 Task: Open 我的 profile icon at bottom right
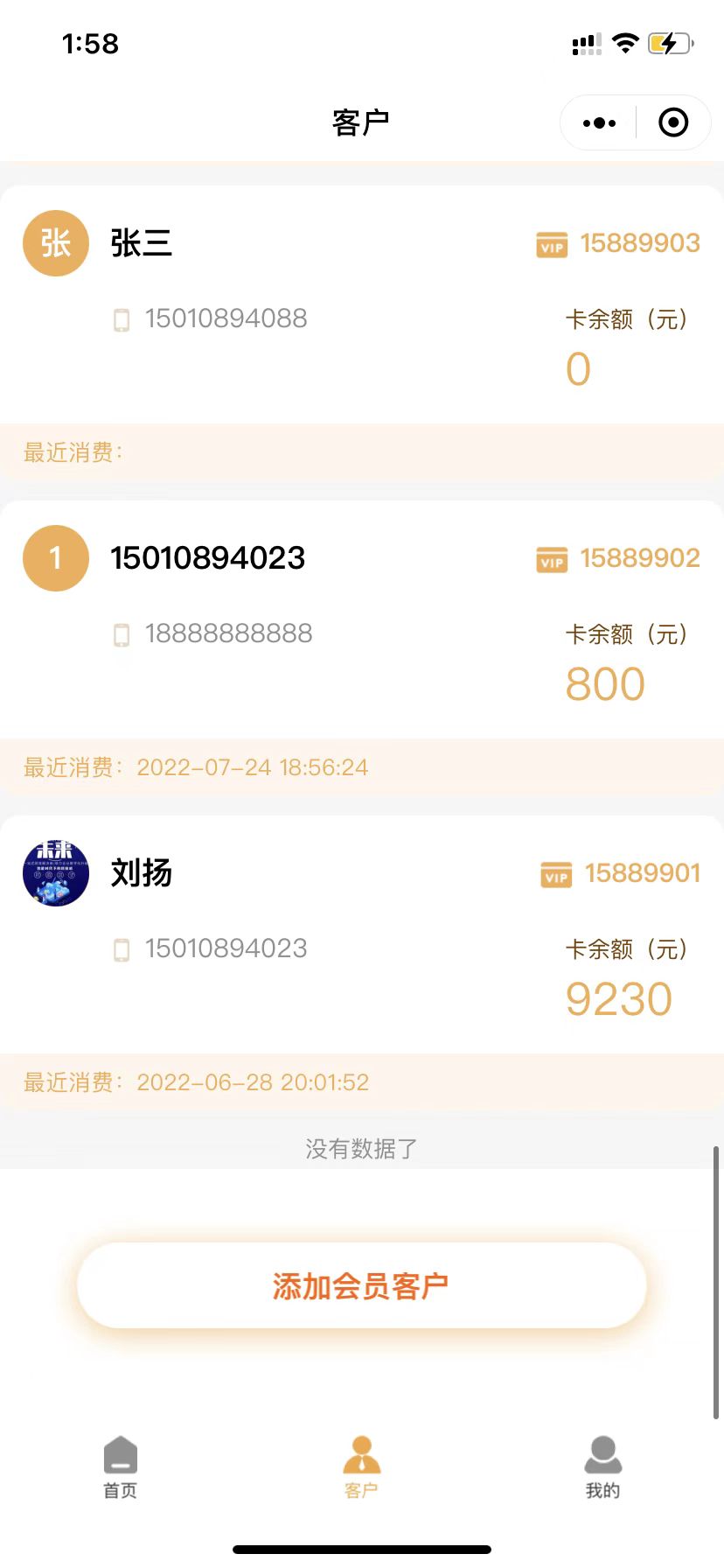coord(602,1450)
